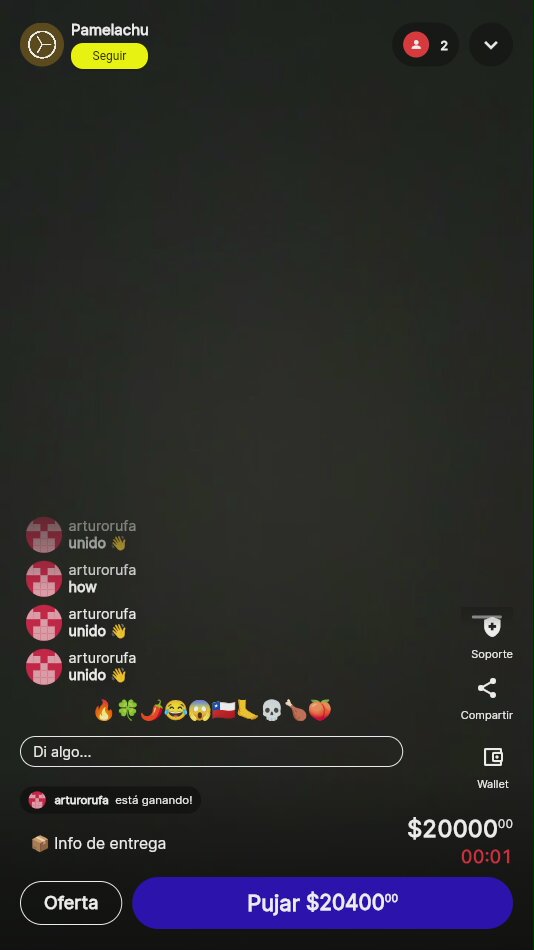Send the skull emoji reaction
This screenshot has width=534, height=950.
(272, 709)
